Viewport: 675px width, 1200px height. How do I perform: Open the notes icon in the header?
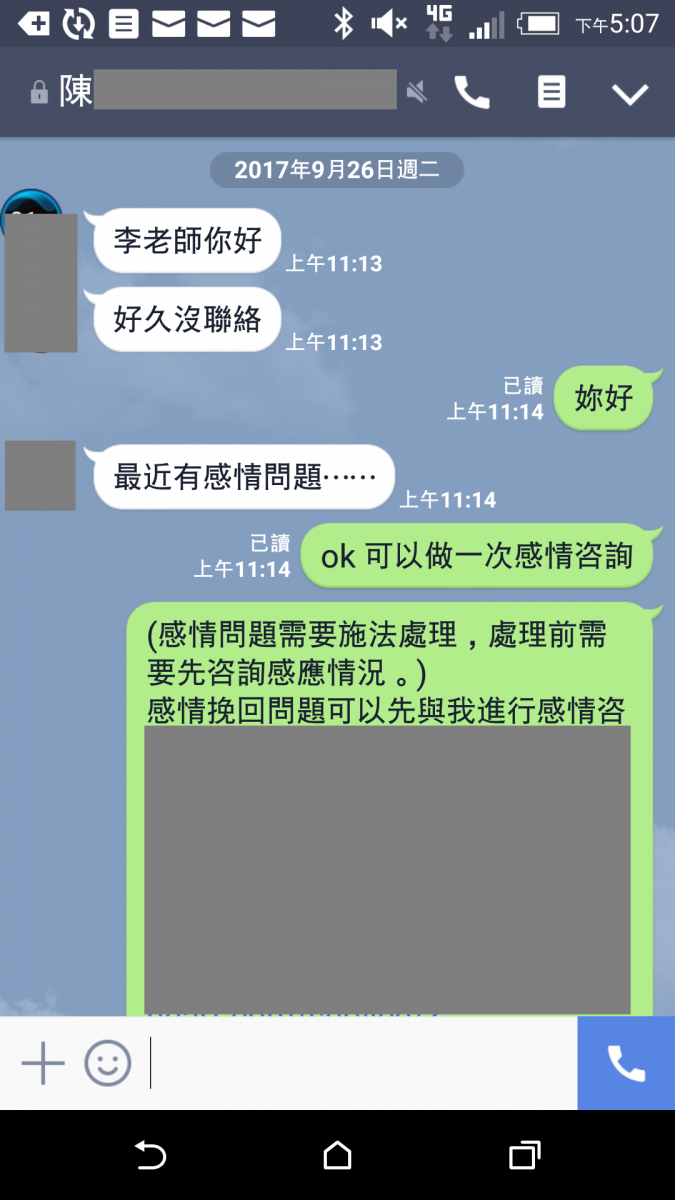click(x=551, y=93)
